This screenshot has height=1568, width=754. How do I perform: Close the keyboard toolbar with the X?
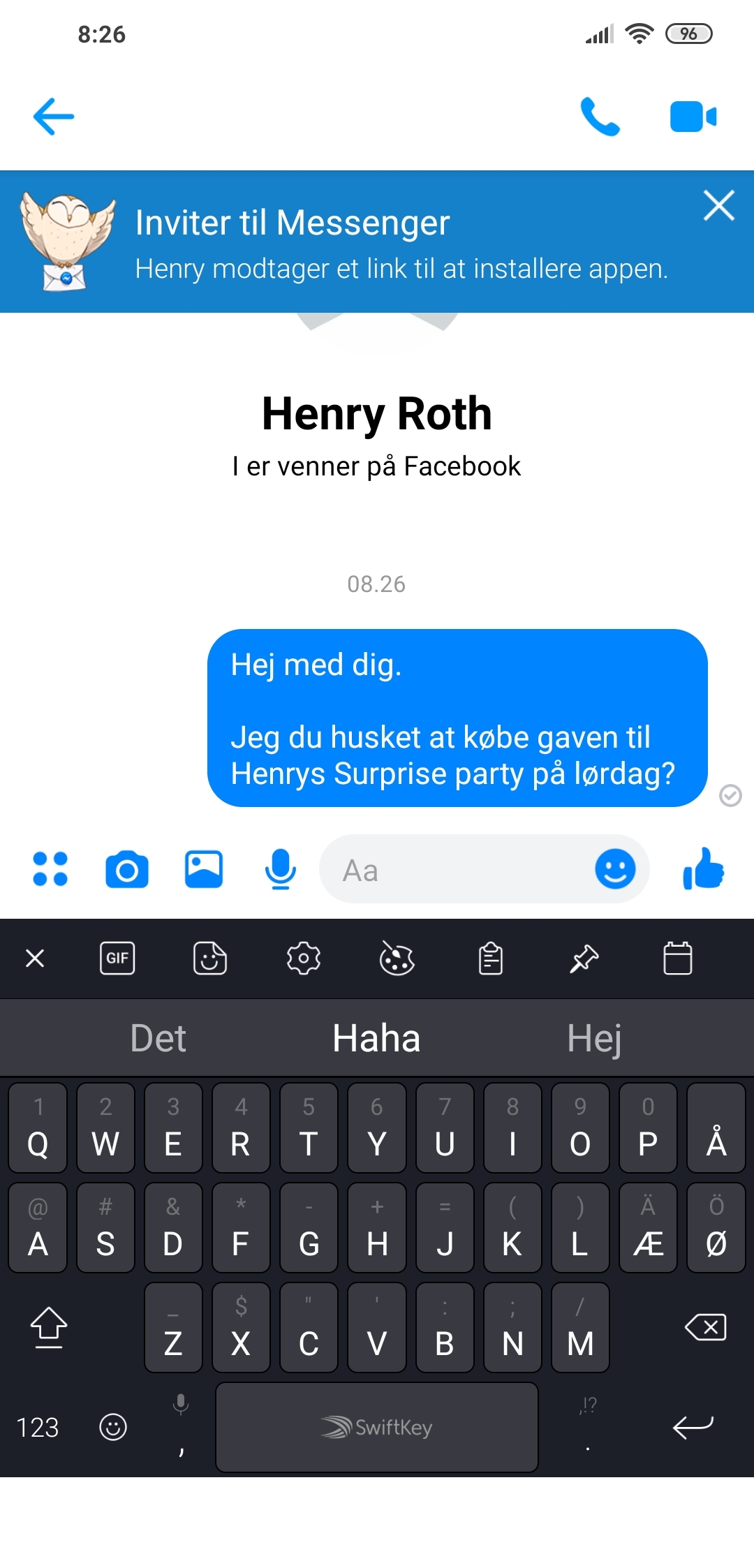(35, 958)
